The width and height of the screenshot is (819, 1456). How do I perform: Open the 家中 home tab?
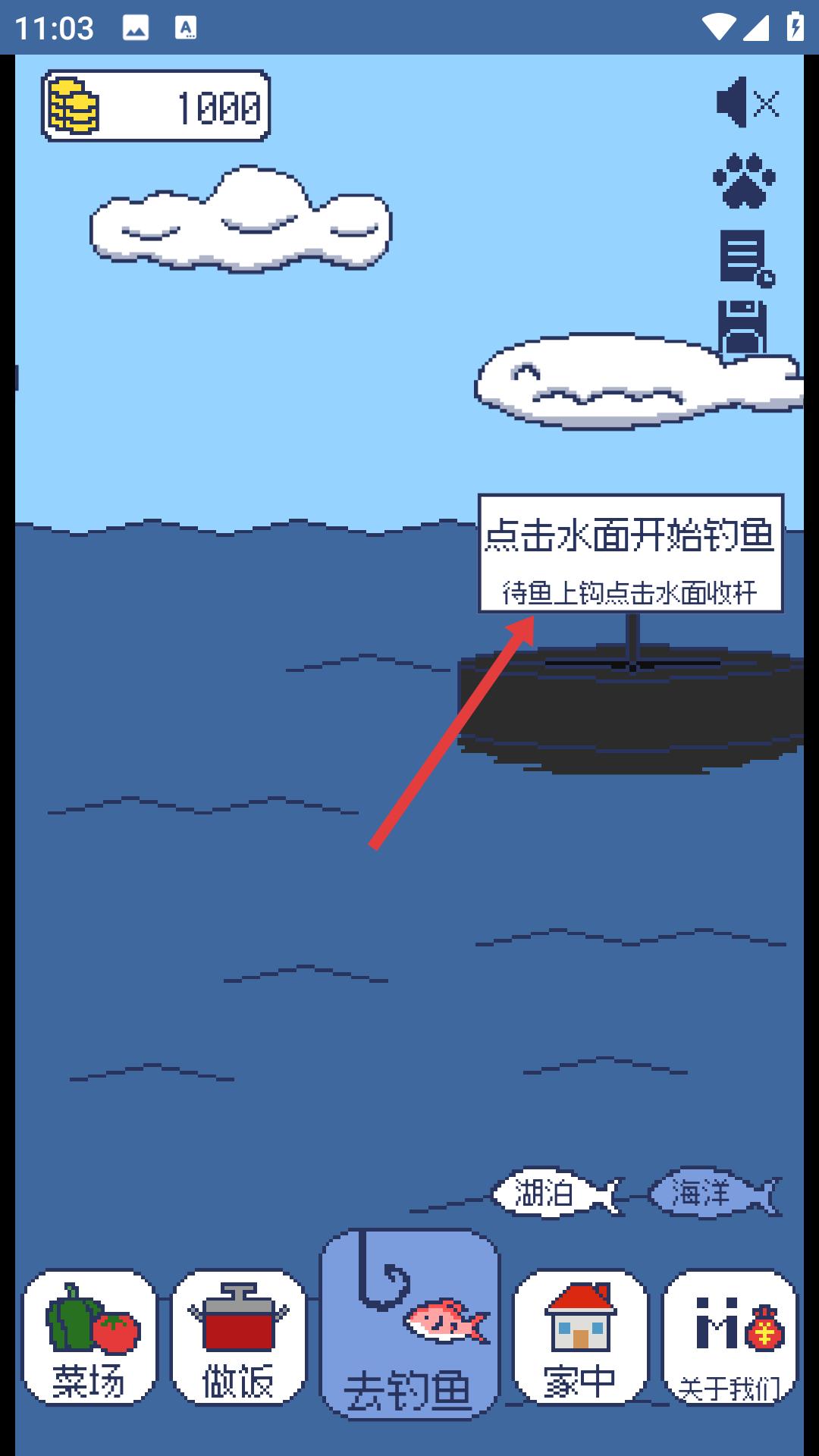580,1336
